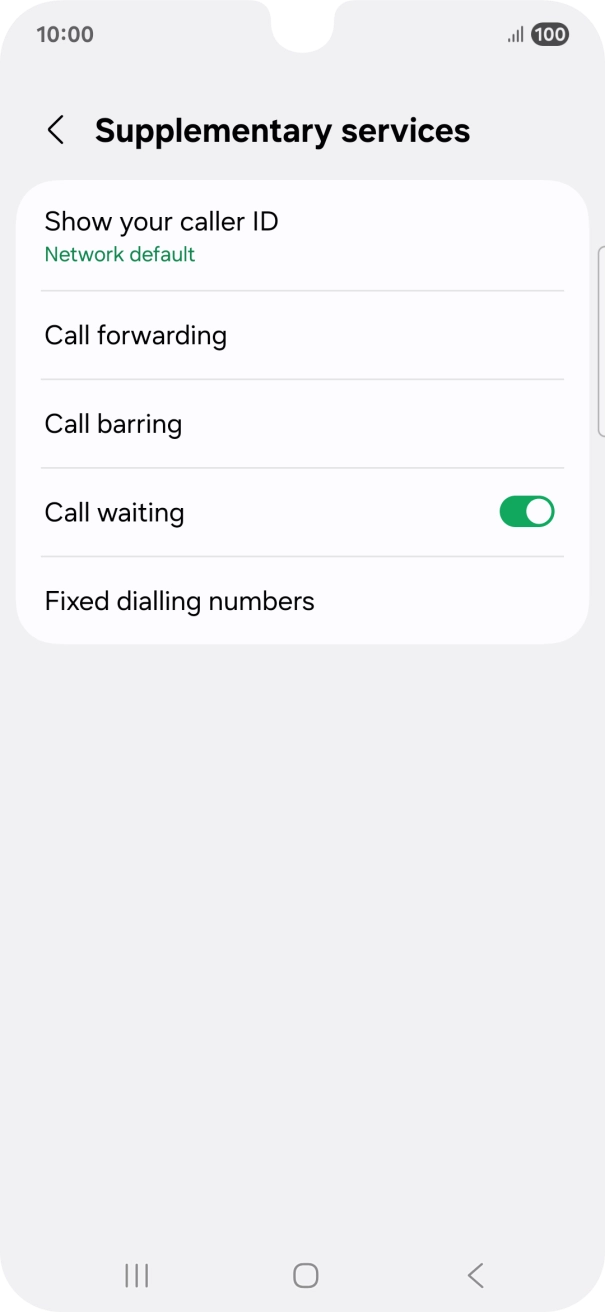
Task: Tap the home button in navigation bar
Action: pyautogui.click(x=305, y=1275)
